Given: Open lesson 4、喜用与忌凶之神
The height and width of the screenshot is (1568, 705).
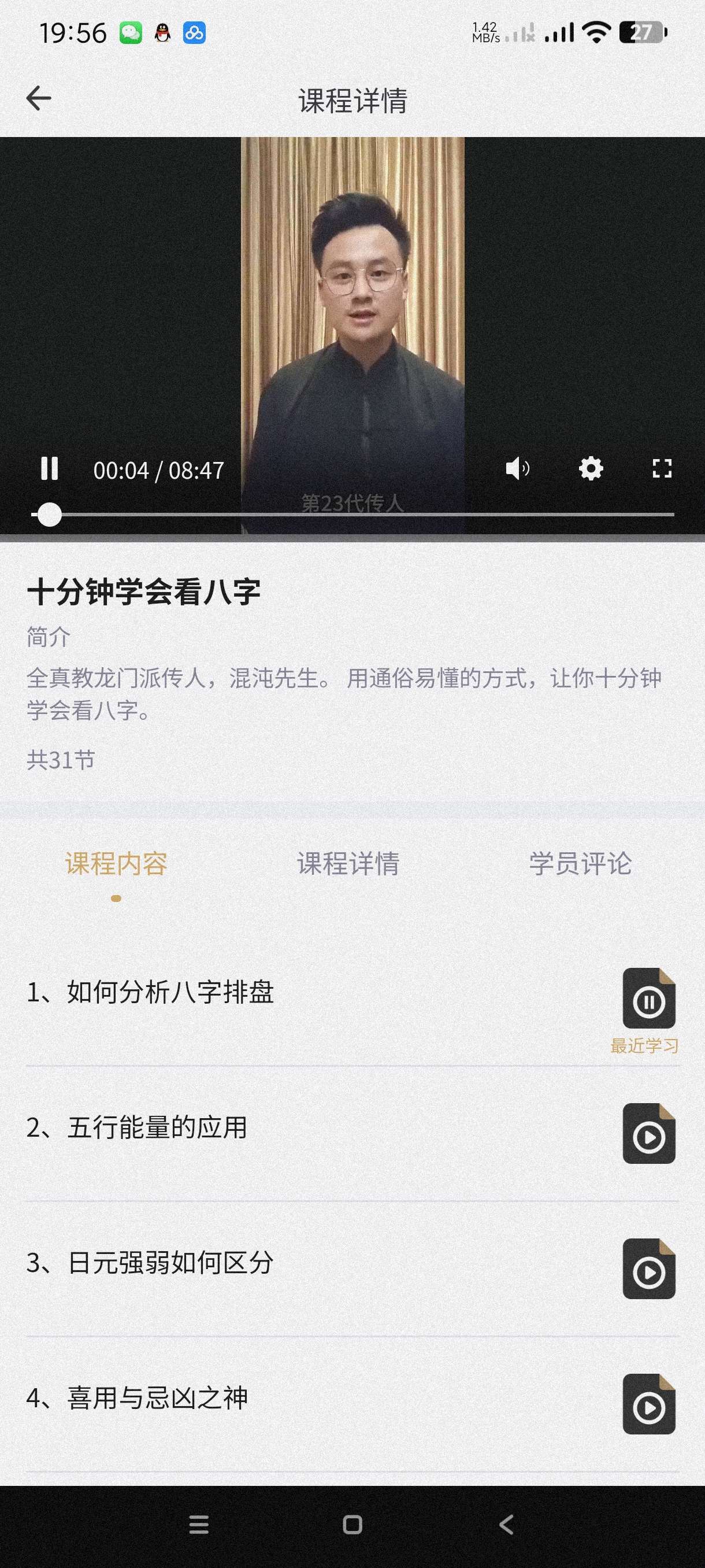Looking at the screenshot, I should 157,1397.
